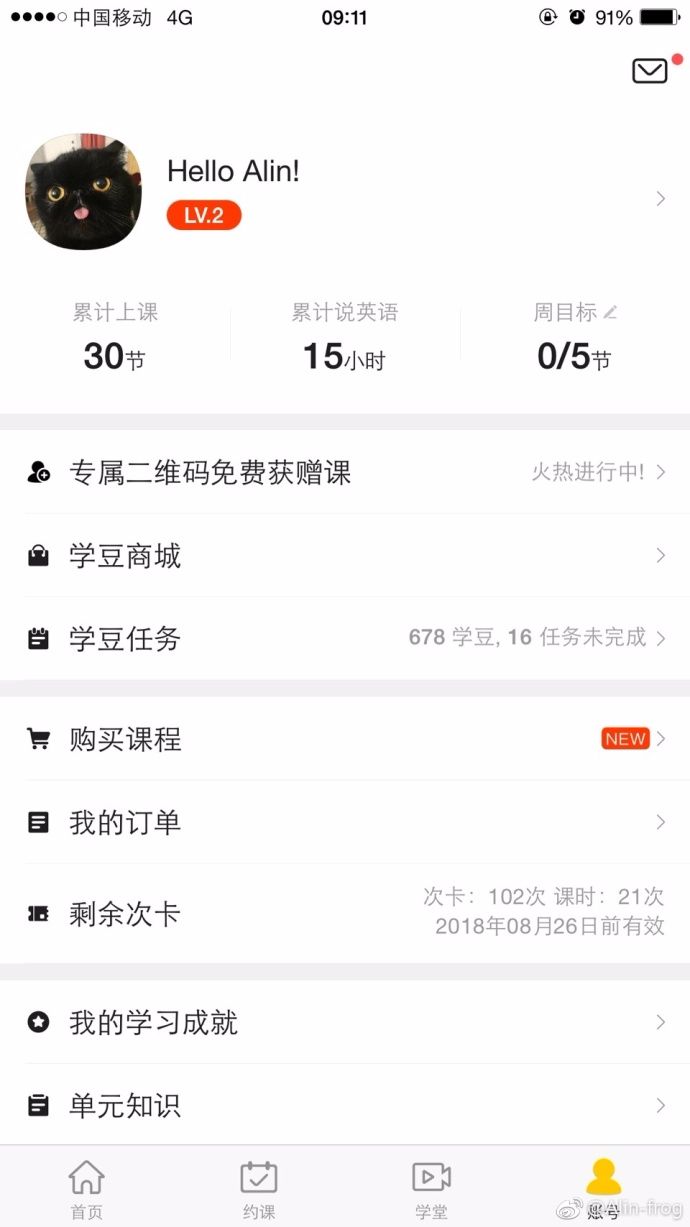Open the Hello Alin profile details
Screen dimensions: 690x1227
click(x=345, y=192)
